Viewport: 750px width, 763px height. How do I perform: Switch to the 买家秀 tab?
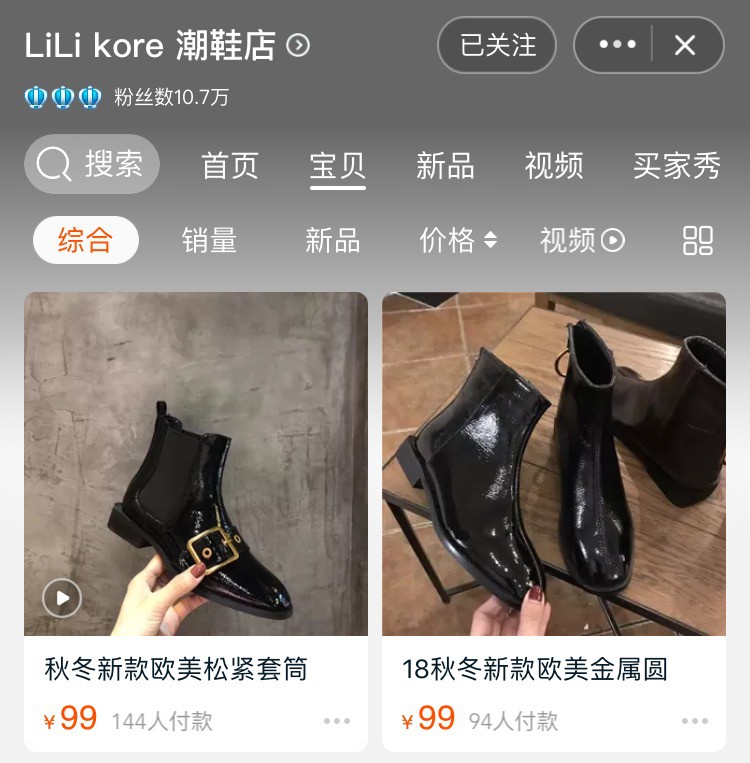677,165
